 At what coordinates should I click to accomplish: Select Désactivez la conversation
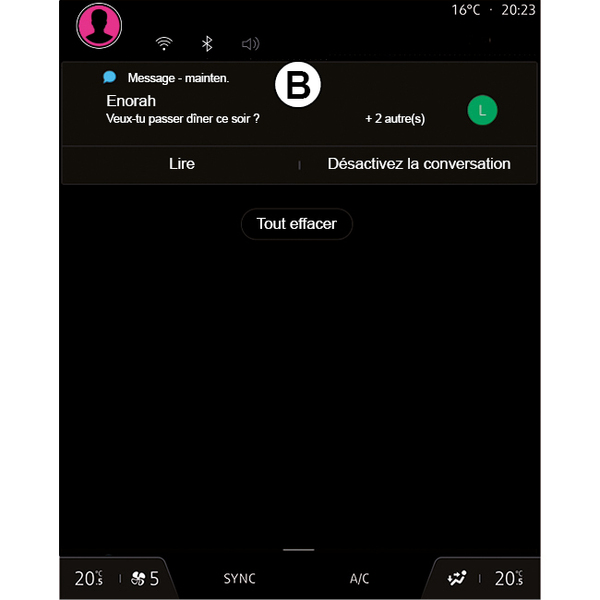coord(419,164)
